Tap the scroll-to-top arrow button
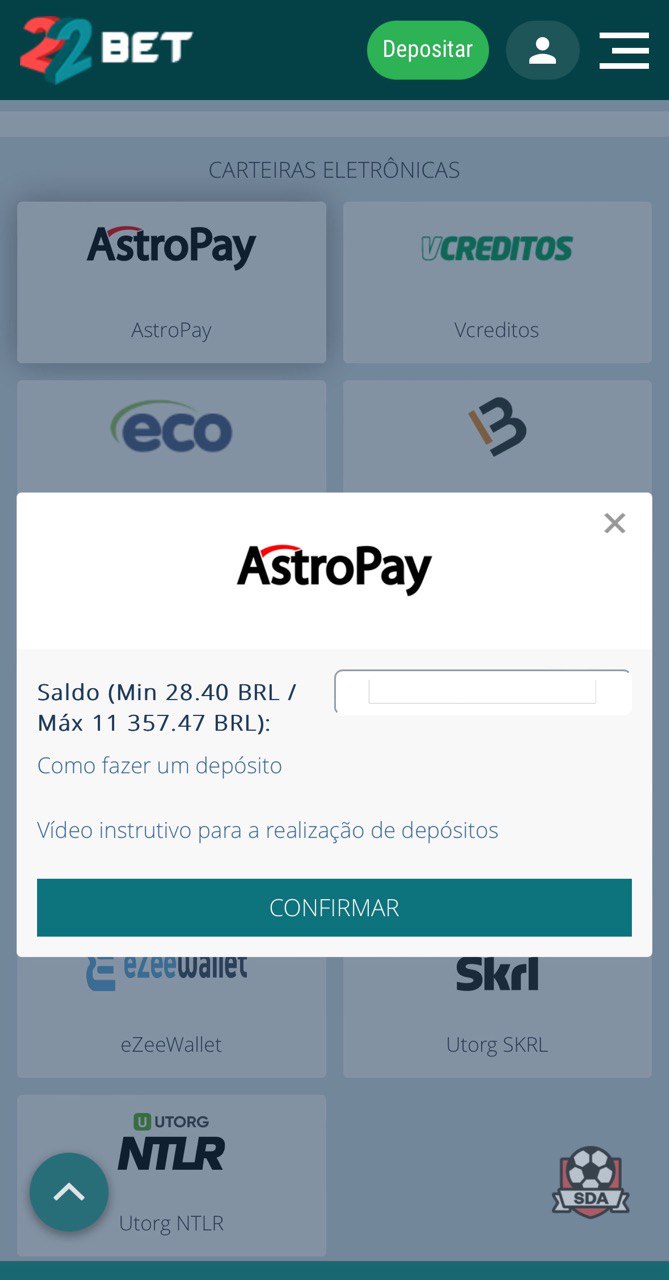This screenshot has height=1280, width=669. click(69, 1192)
